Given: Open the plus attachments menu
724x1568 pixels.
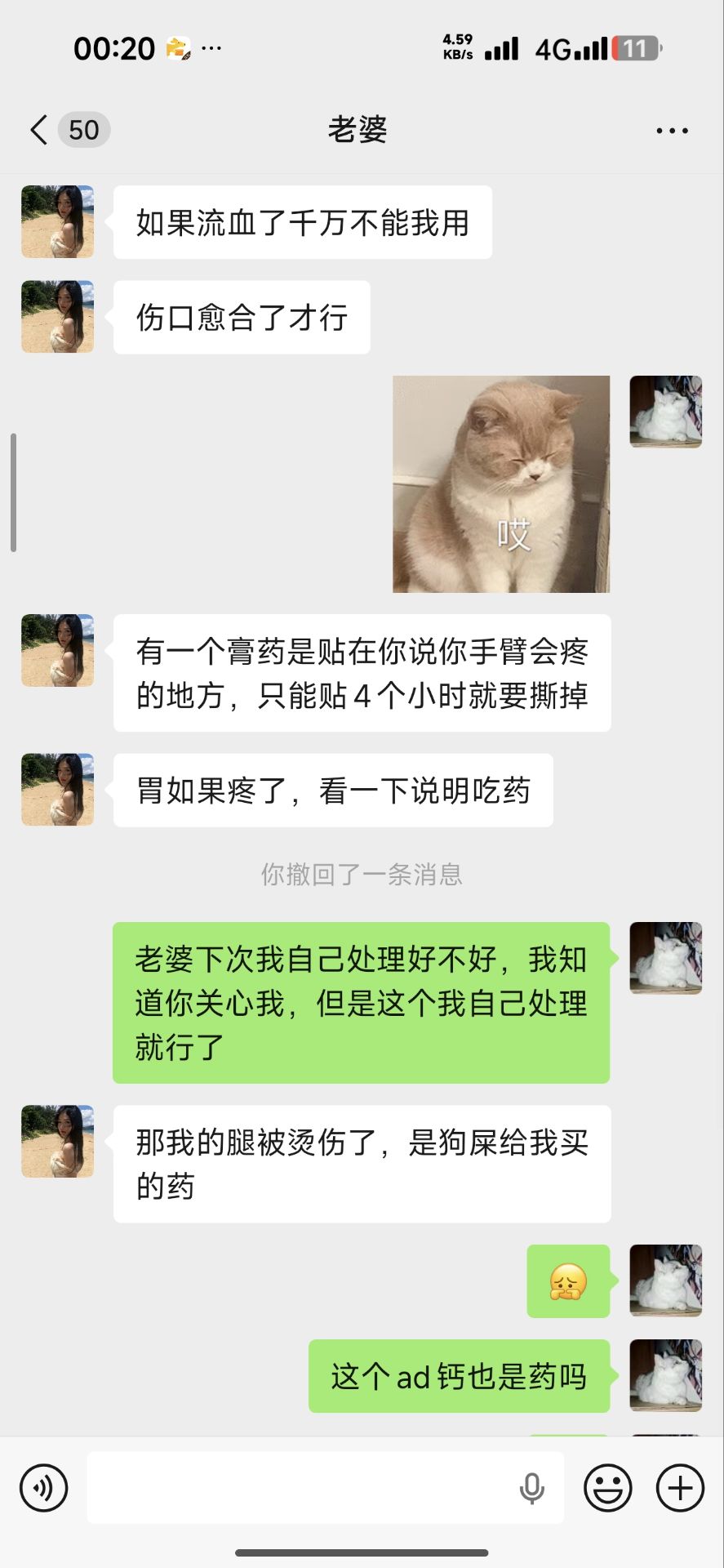Looking at the screenshot, I should coord(680,1488).
